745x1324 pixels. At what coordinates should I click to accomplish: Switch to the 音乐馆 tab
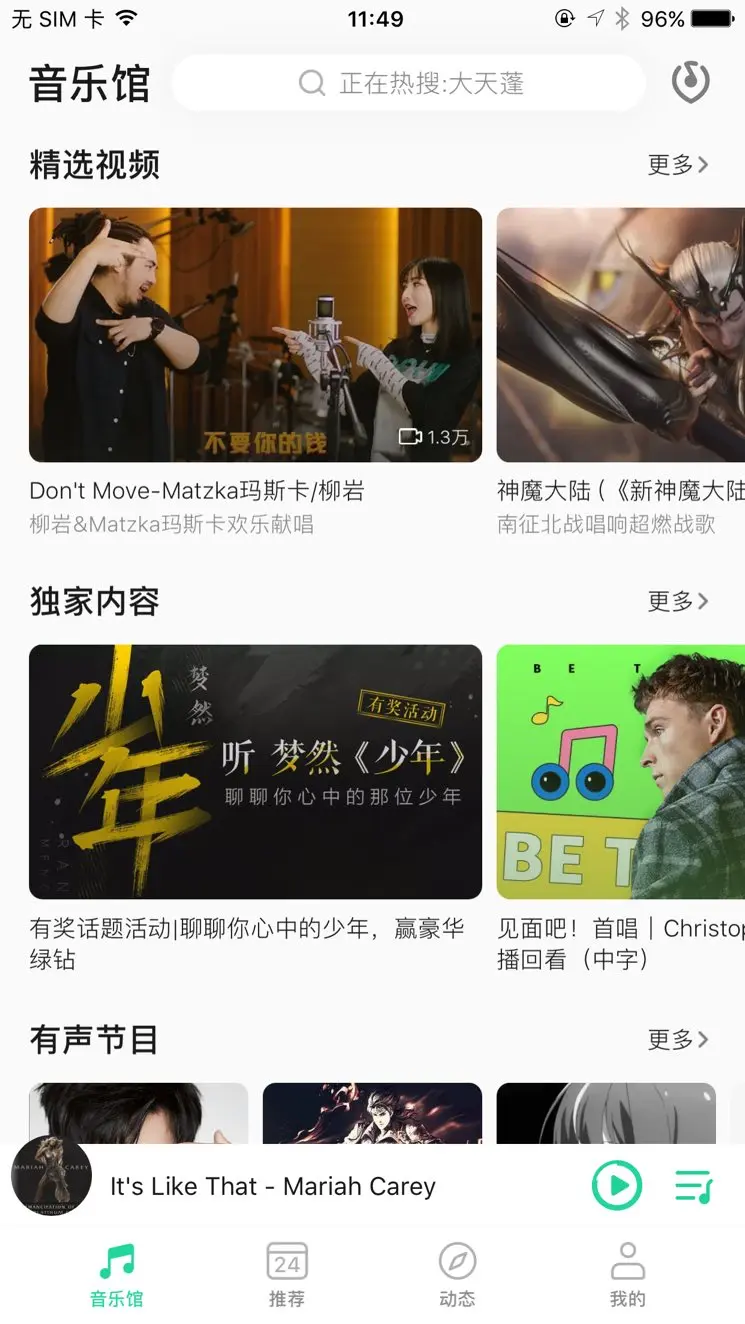click(x=117, y=1274)
